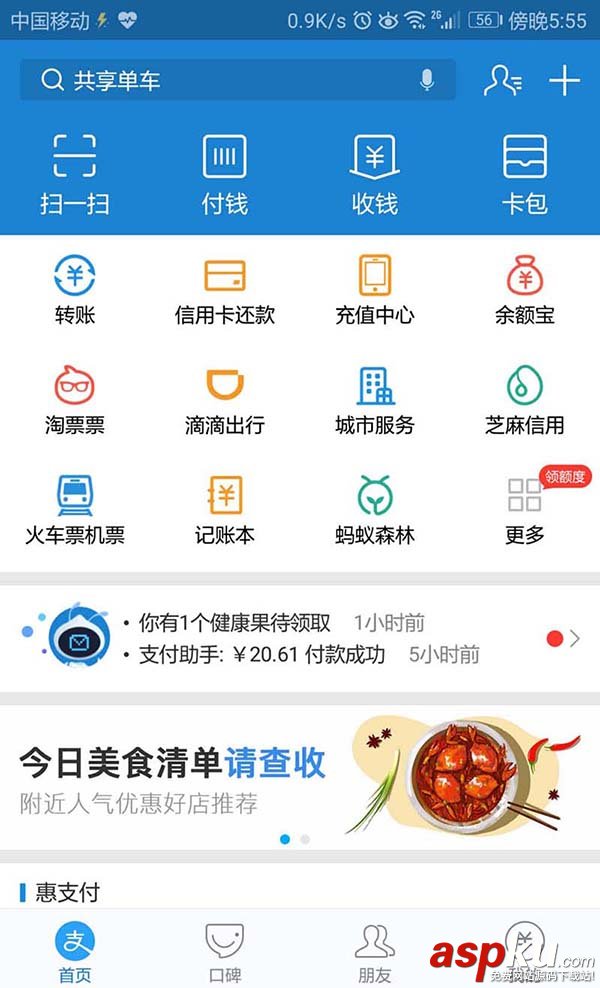
Task: Show 更多 apps
Action: (525, 510)
